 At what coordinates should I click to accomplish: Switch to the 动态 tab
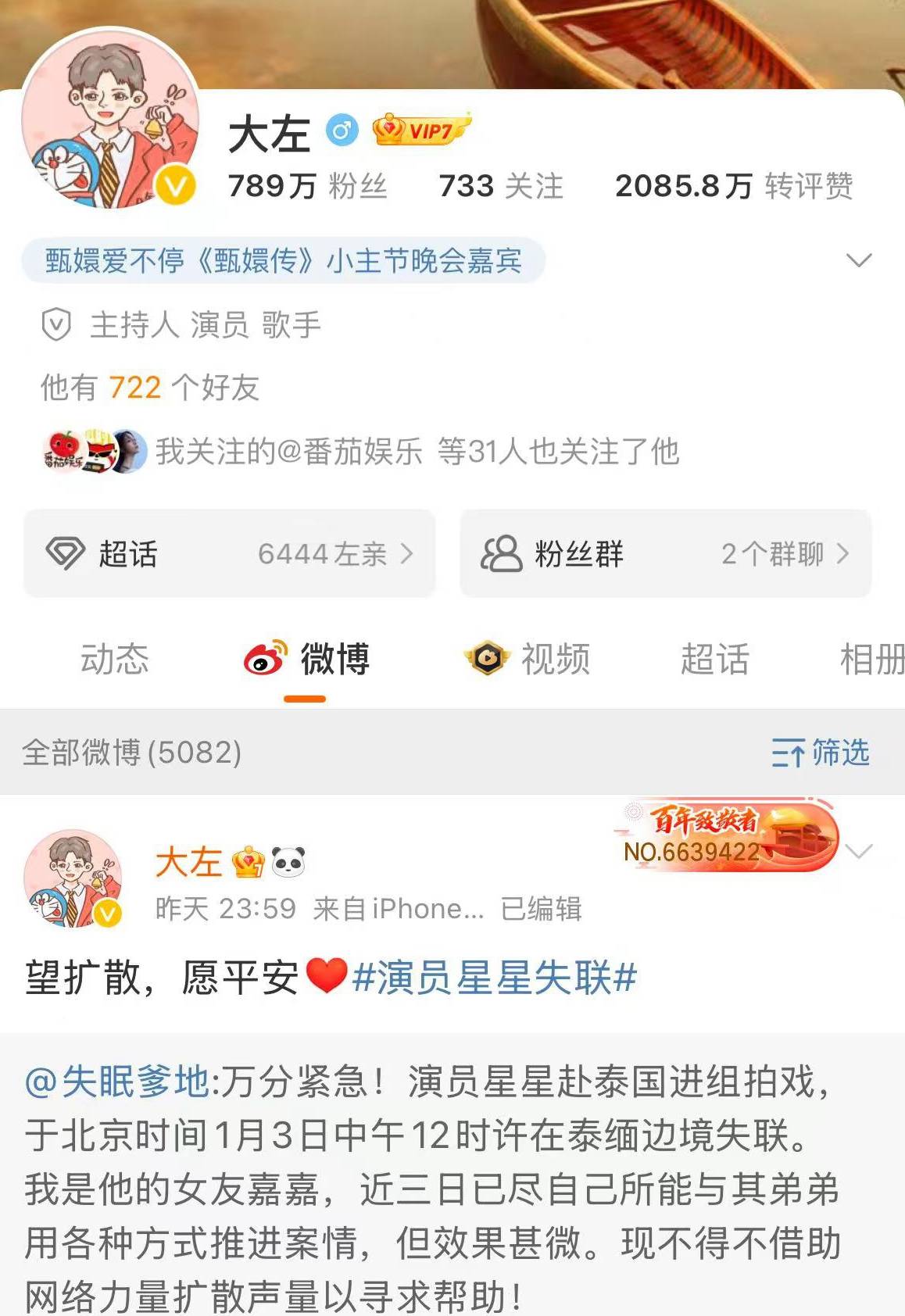[x=114, y=659]
